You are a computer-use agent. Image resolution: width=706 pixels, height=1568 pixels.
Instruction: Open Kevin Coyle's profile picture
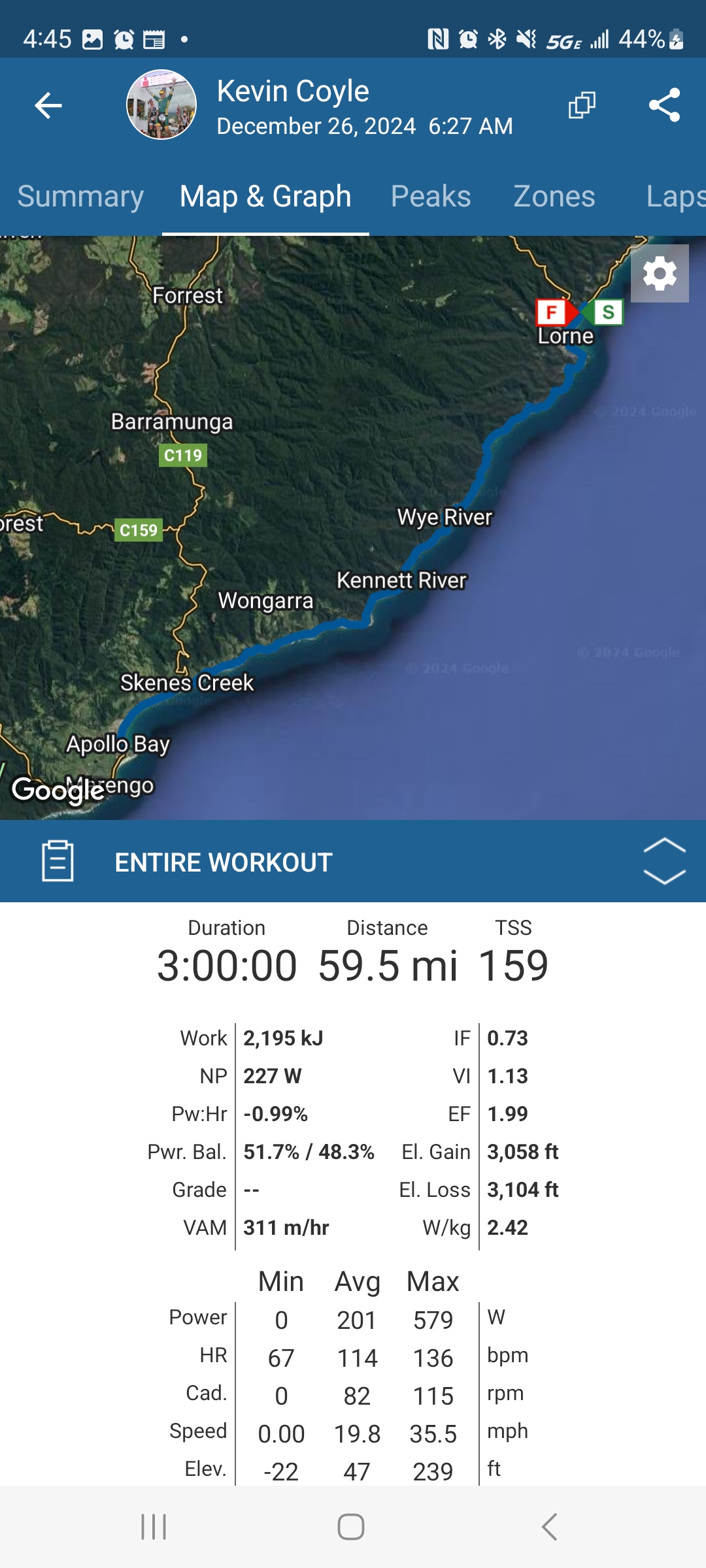click(161, 105)
